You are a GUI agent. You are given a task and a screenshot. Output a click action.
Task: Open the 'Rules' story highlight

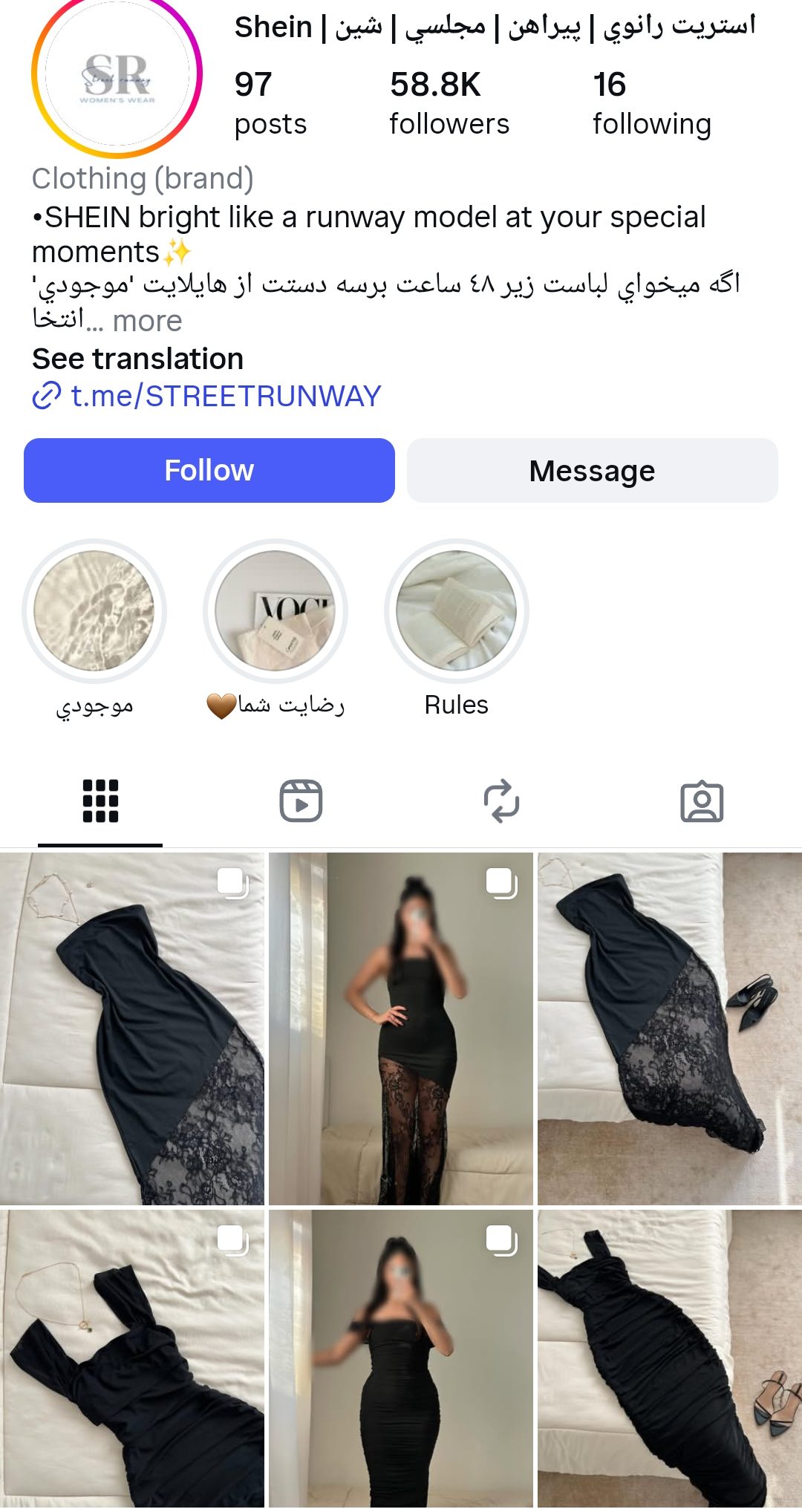coord(454,609)
